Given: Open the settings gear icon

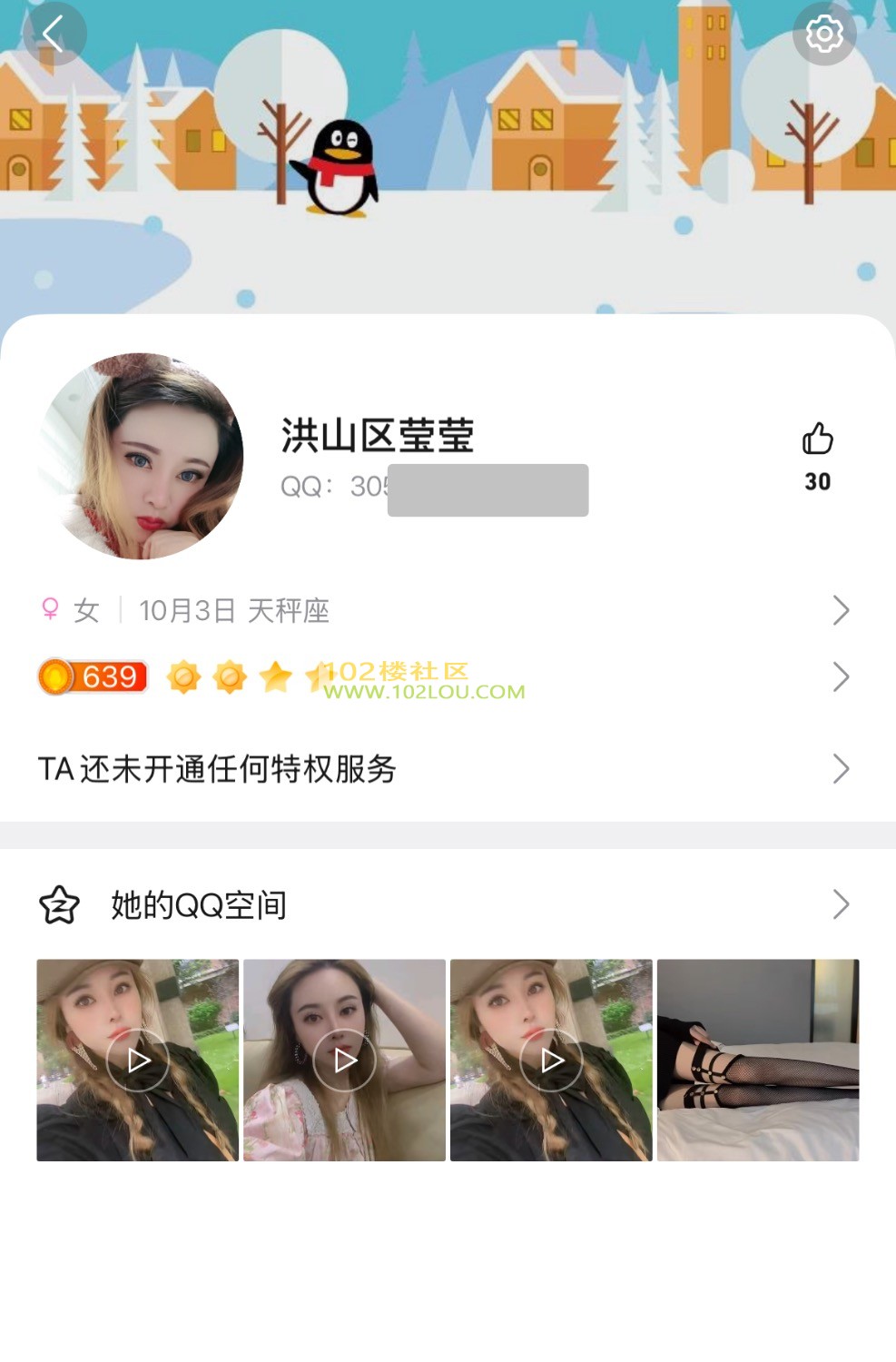Looking at the screenshot, I should (823, 35).
